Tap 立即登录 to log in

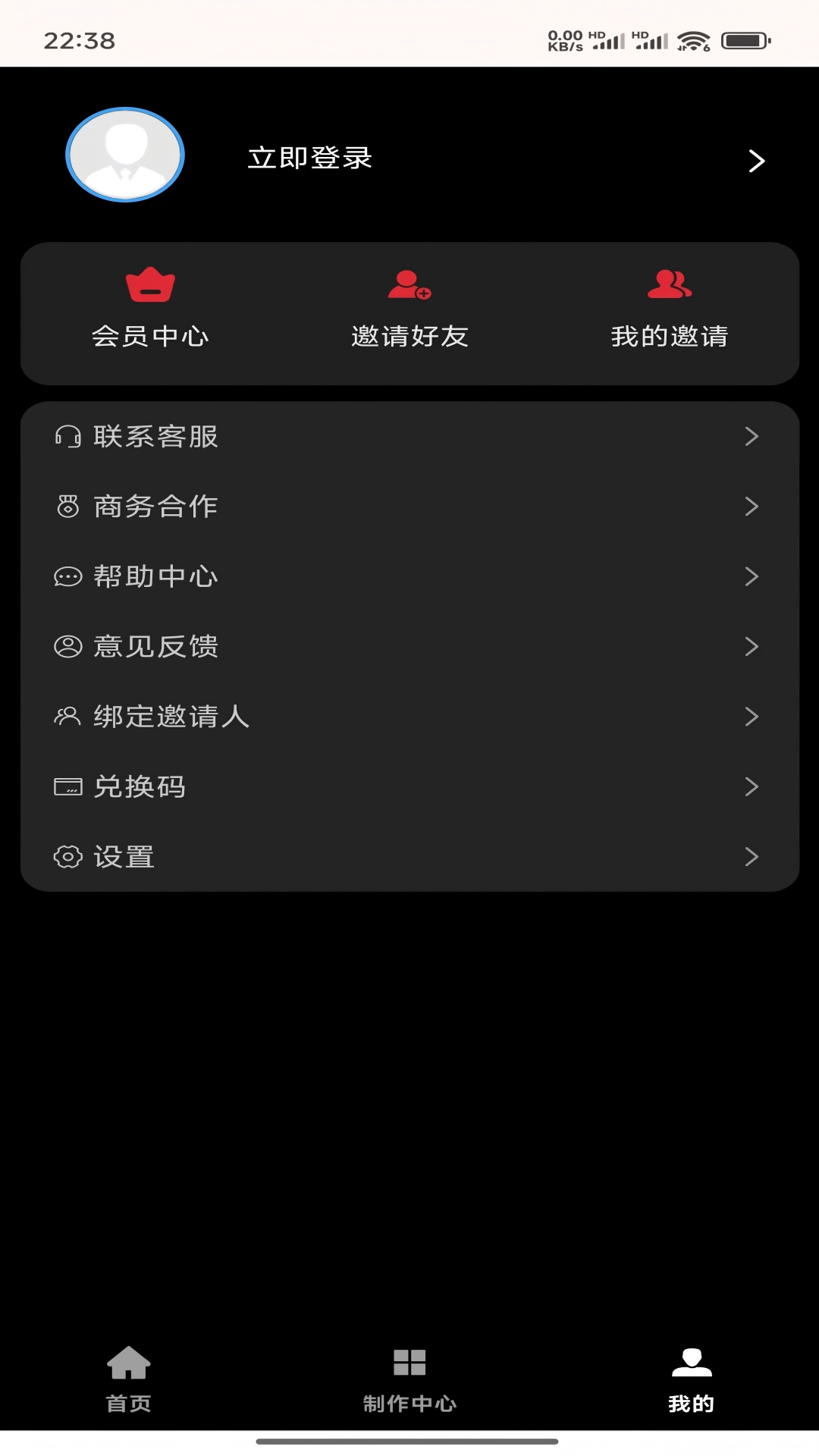310,158
